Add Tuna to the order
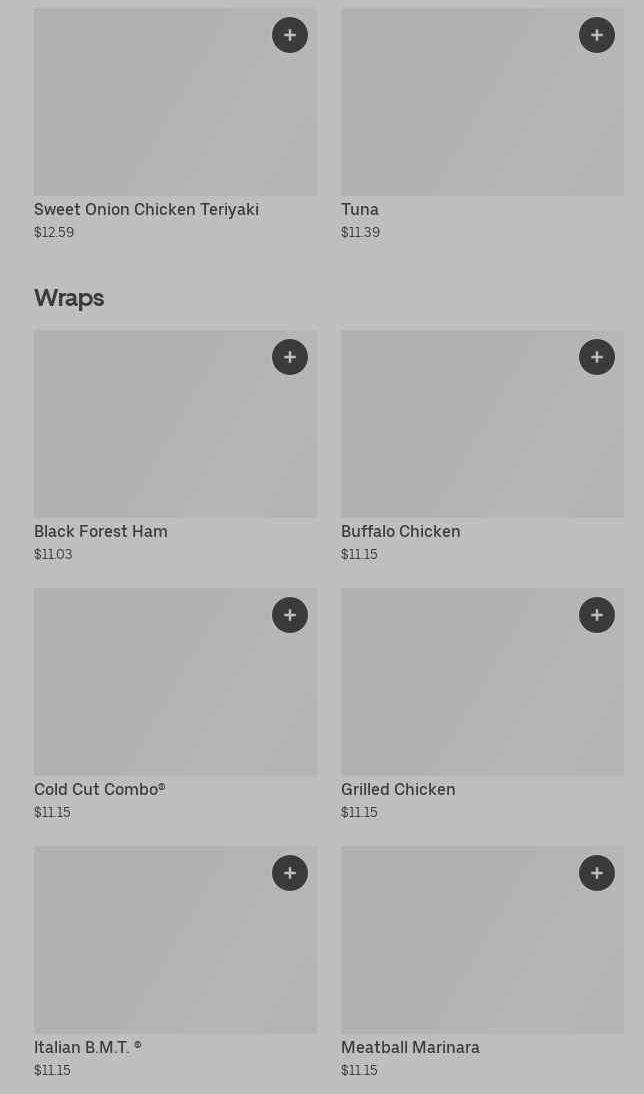The image size is (644, 1094). tap(597, 35)
